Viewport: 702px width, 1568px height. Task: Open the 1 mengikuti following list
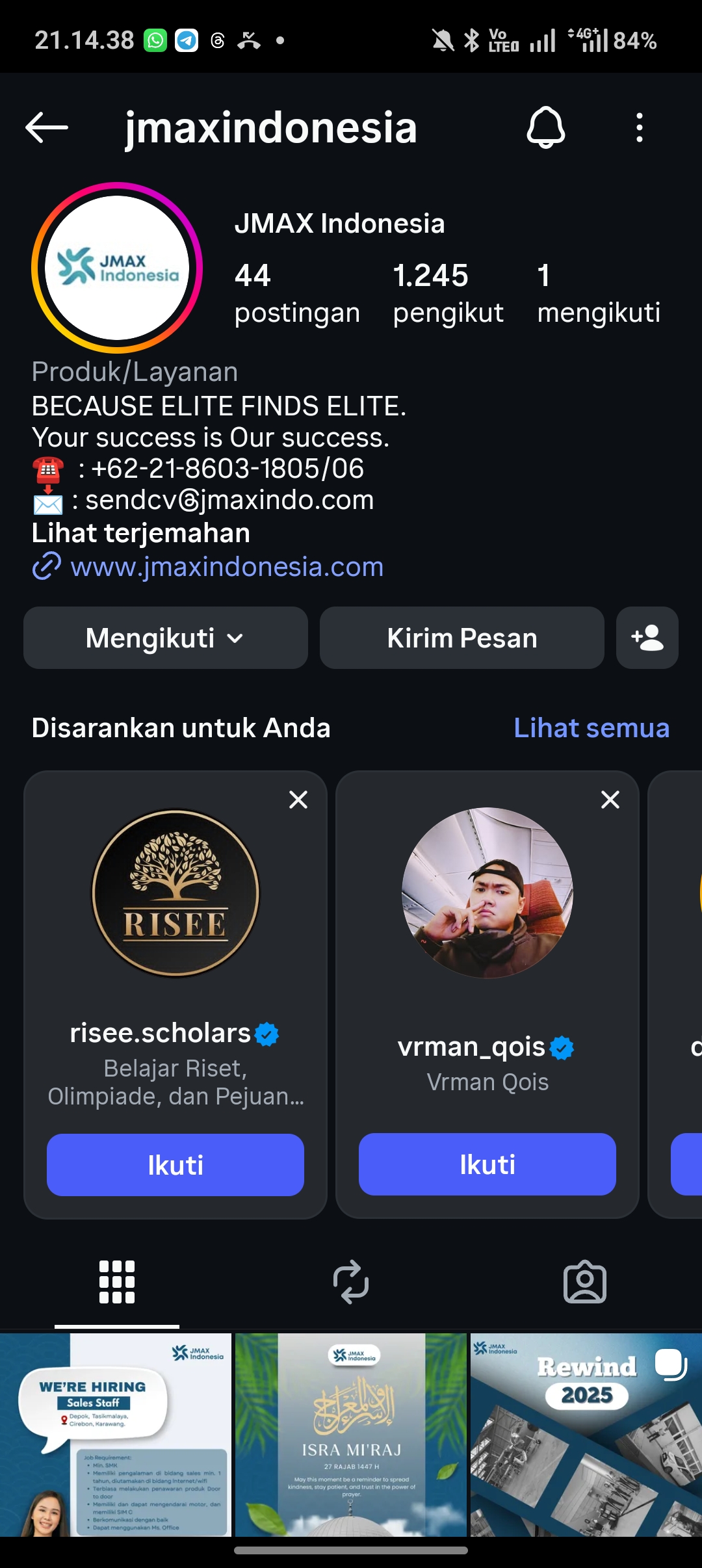tap(598, 293)
